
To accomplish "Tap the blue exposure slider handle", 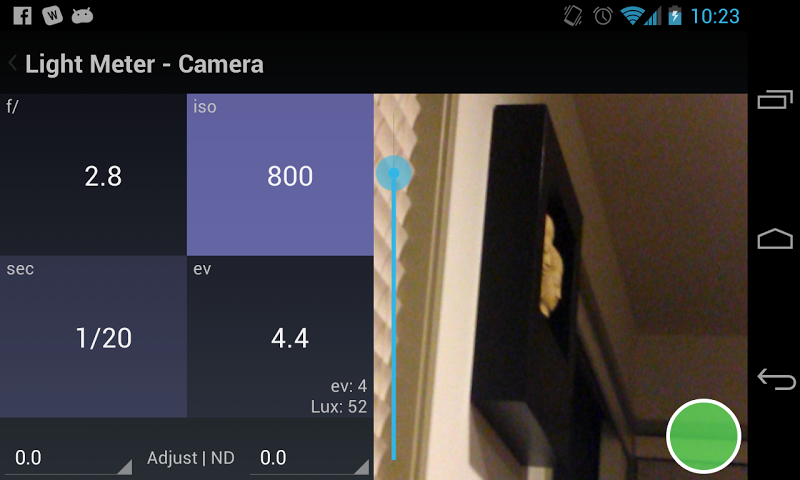I will pos(394,173).
